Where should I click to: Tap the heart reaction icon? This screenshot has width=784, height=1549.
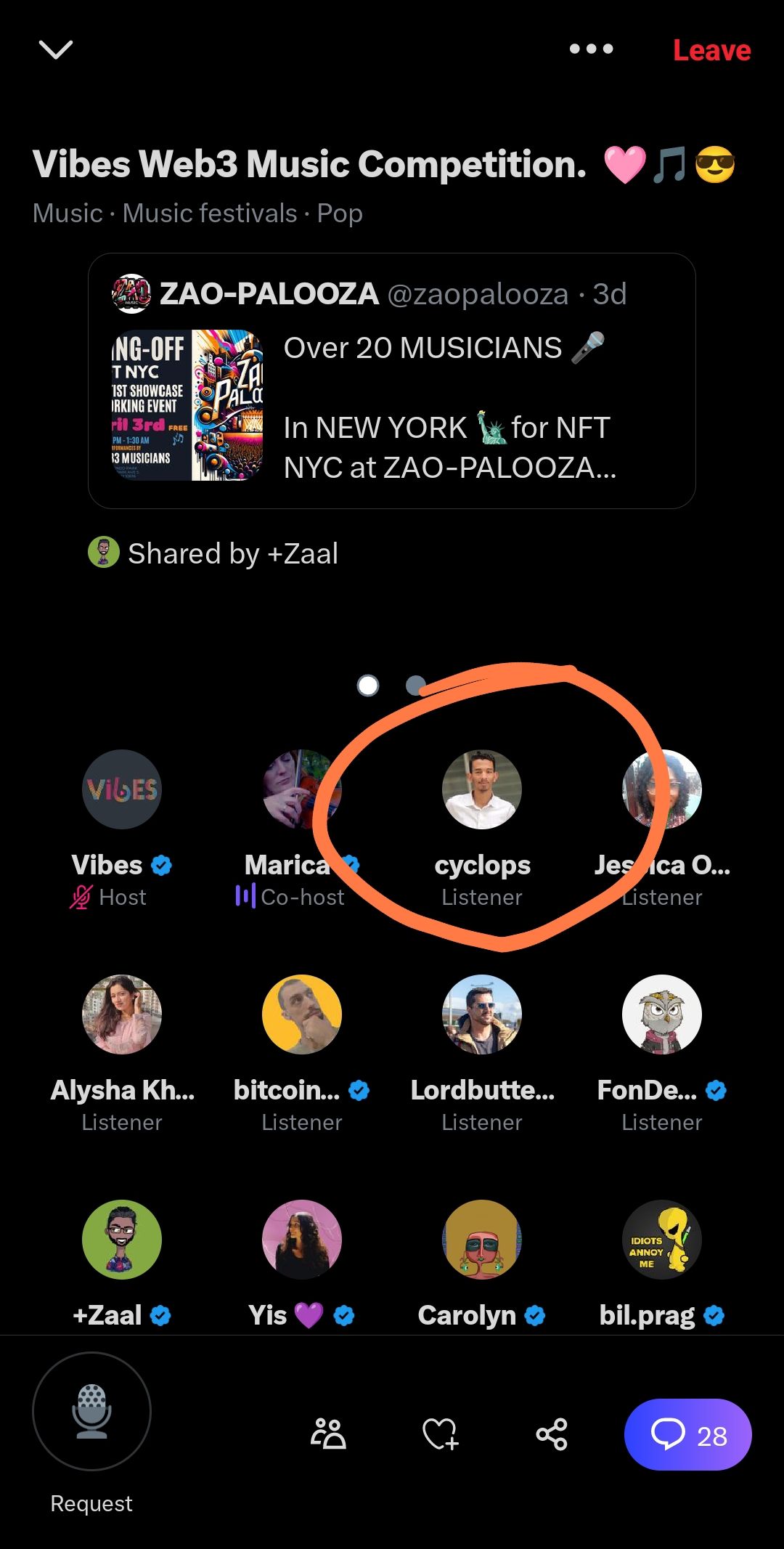[x=441, y=1434]
